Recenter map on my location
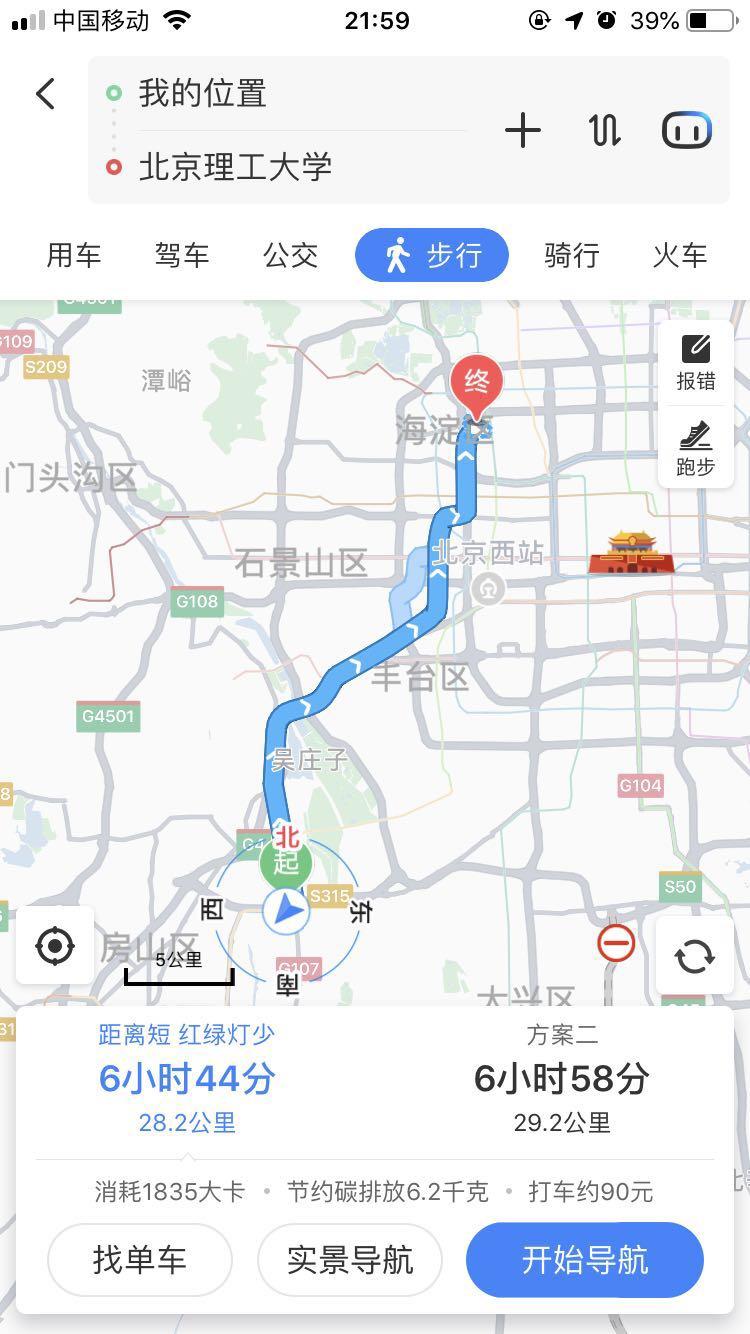 [x=55, y=945]
